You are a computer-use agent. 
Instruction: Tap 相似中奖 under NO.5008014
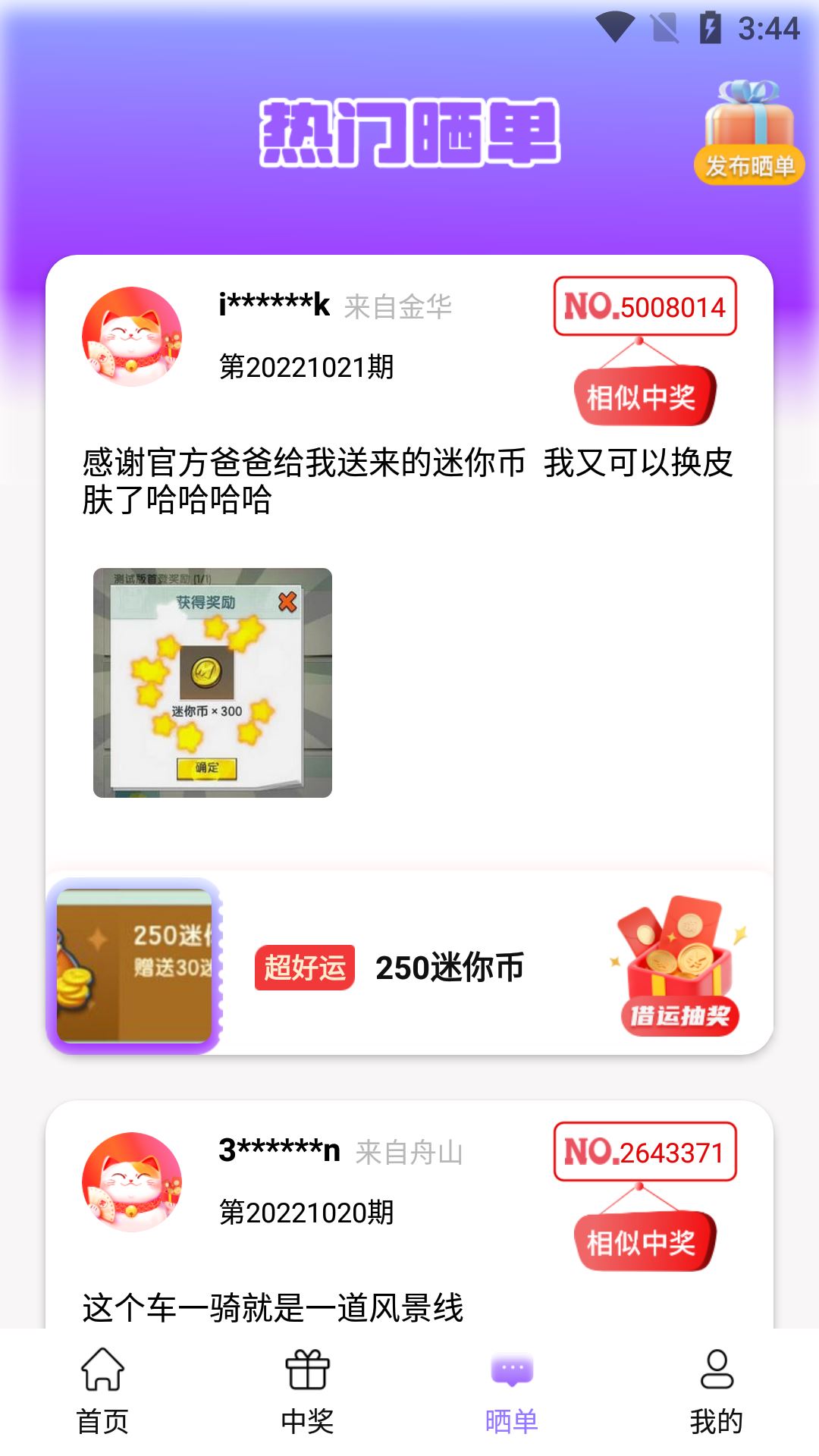643,397
